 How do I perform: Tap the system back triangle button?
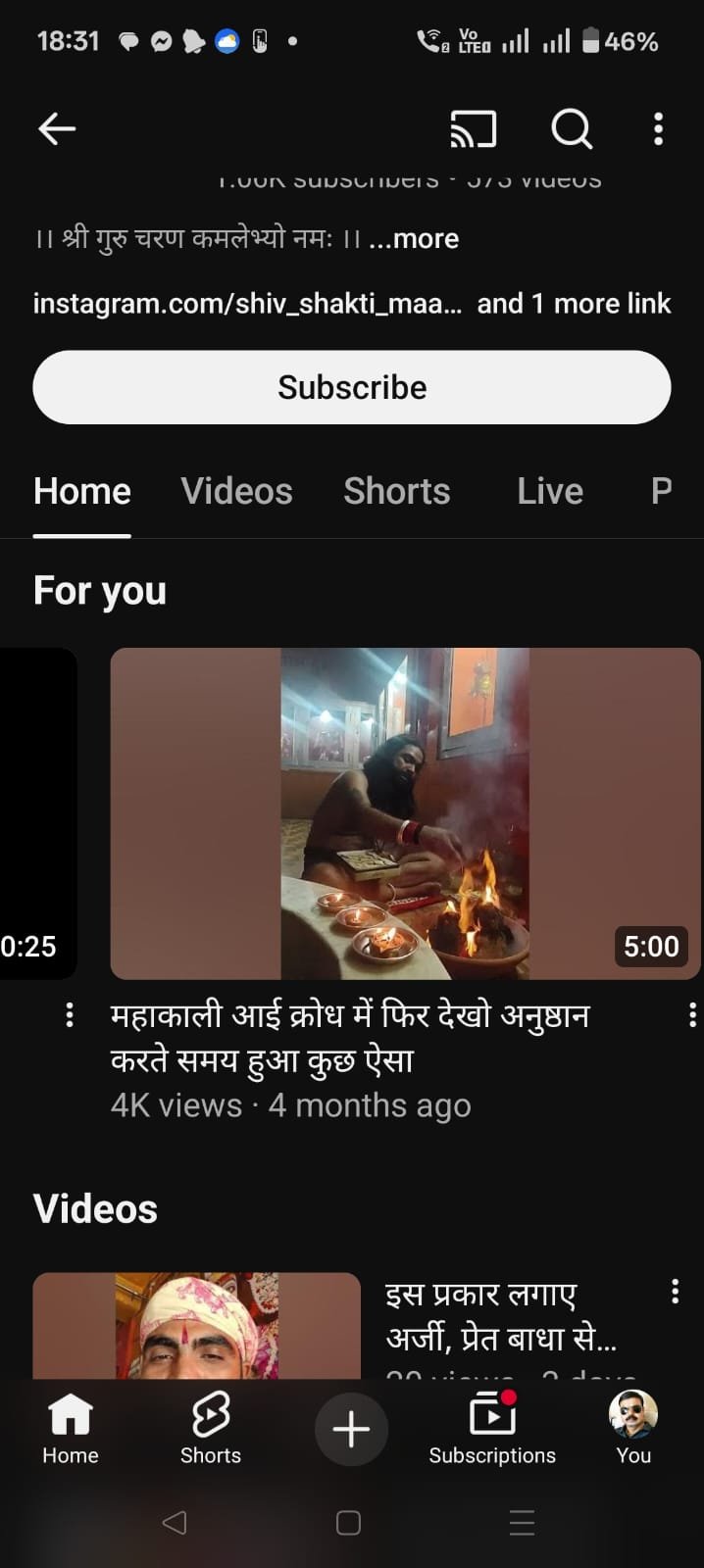pyautogui.click(x=175, y=1522)
